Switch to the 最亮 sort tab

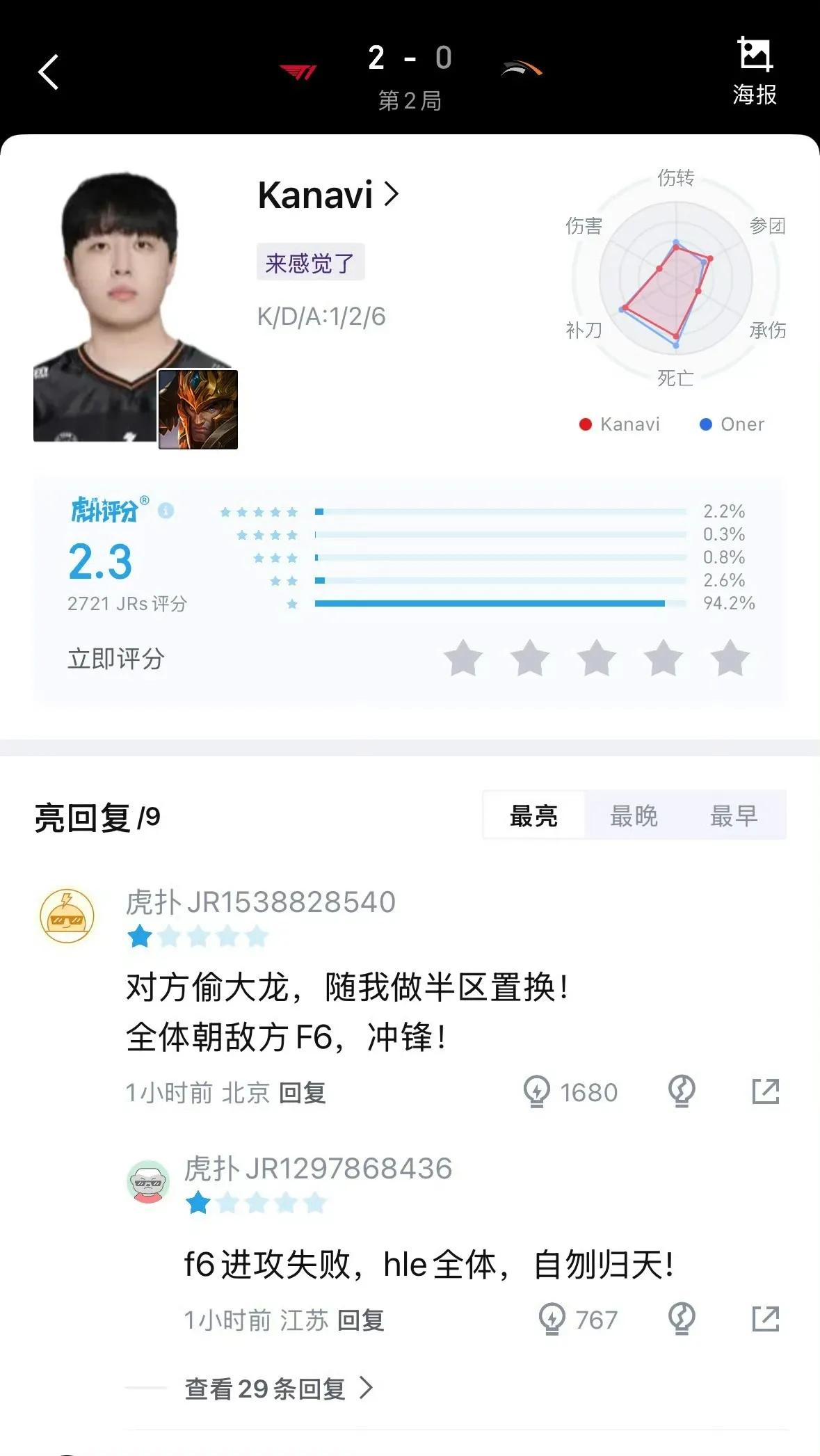tap(533, 815)
